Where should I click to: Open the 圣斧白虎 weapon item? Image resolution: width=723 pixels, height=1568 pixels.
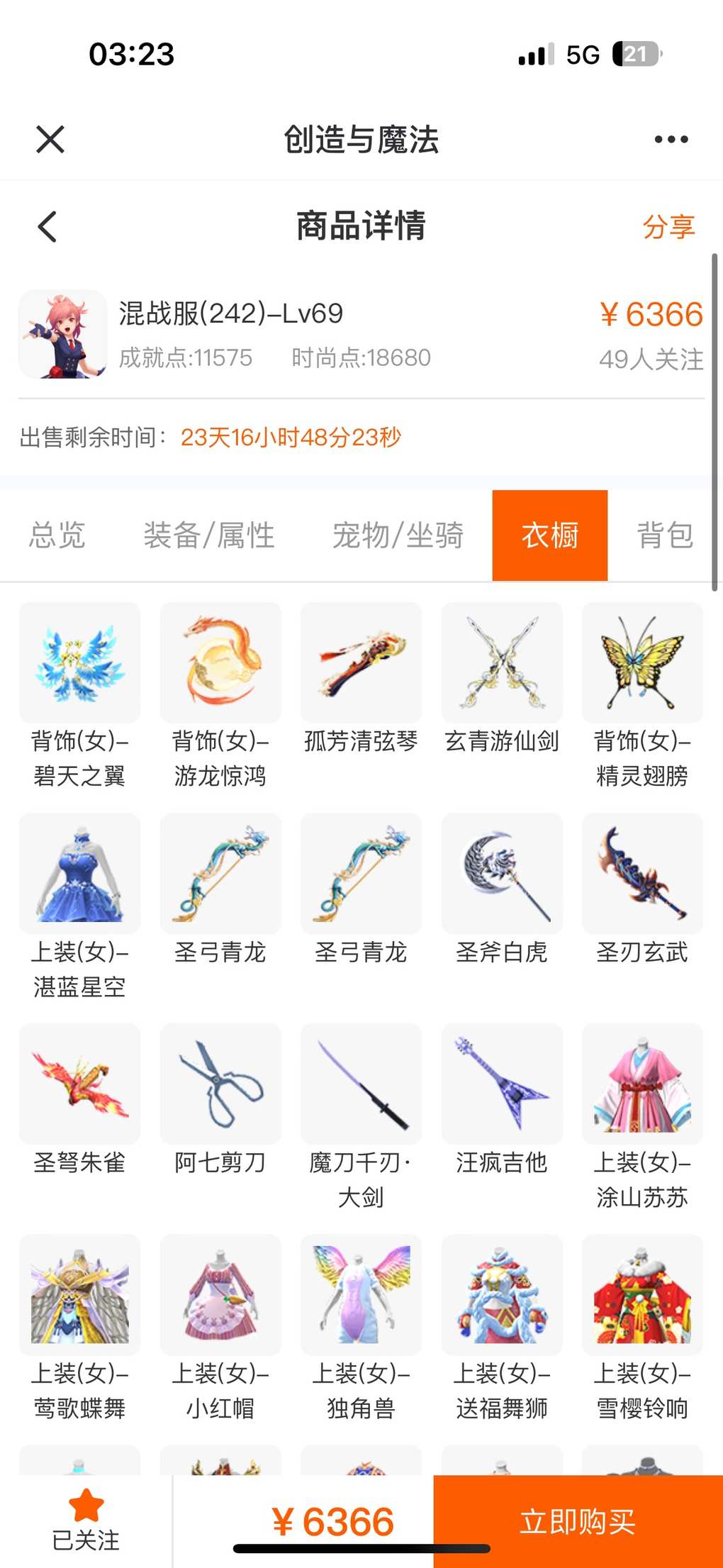pos(502,874)
